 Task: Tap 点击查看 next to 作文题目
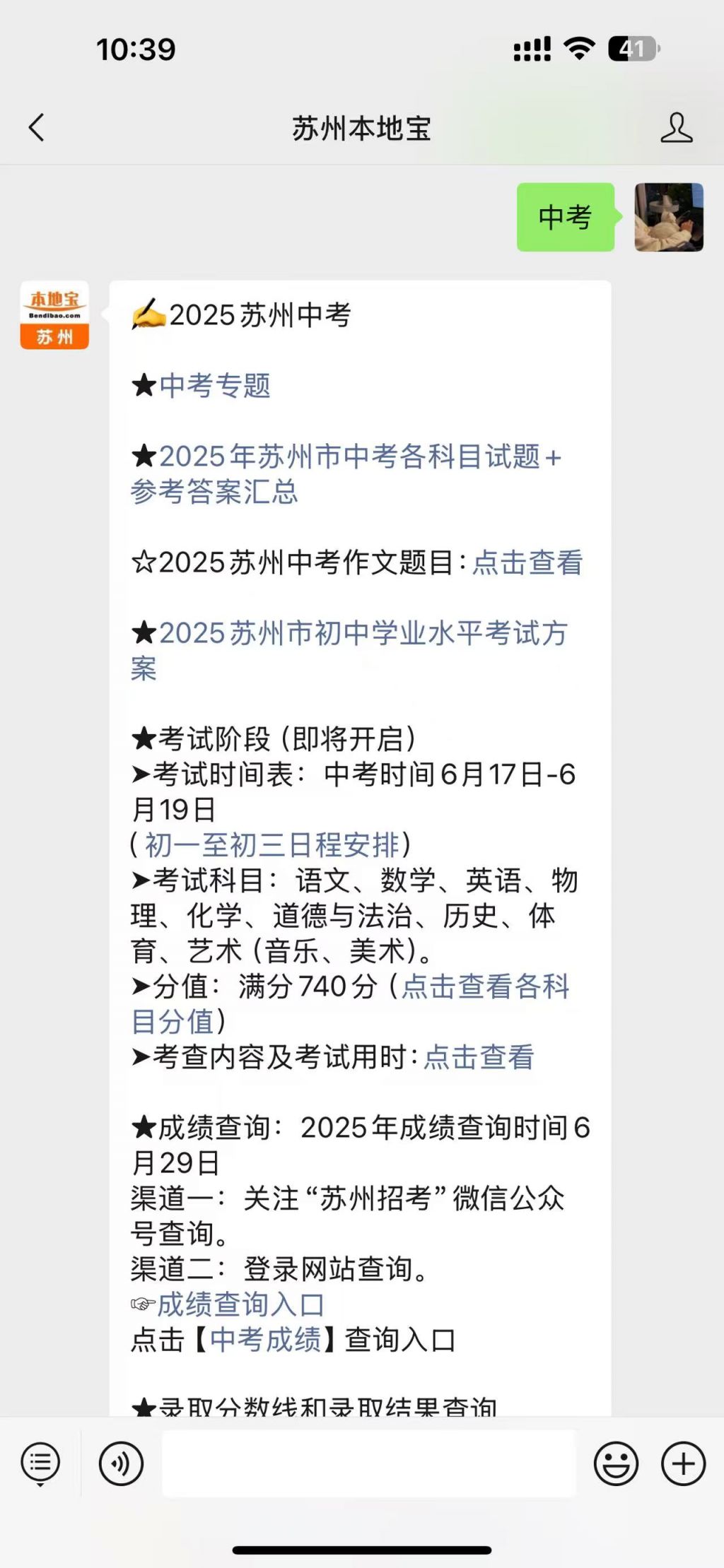pyautogui.click(x=527, y=563)
